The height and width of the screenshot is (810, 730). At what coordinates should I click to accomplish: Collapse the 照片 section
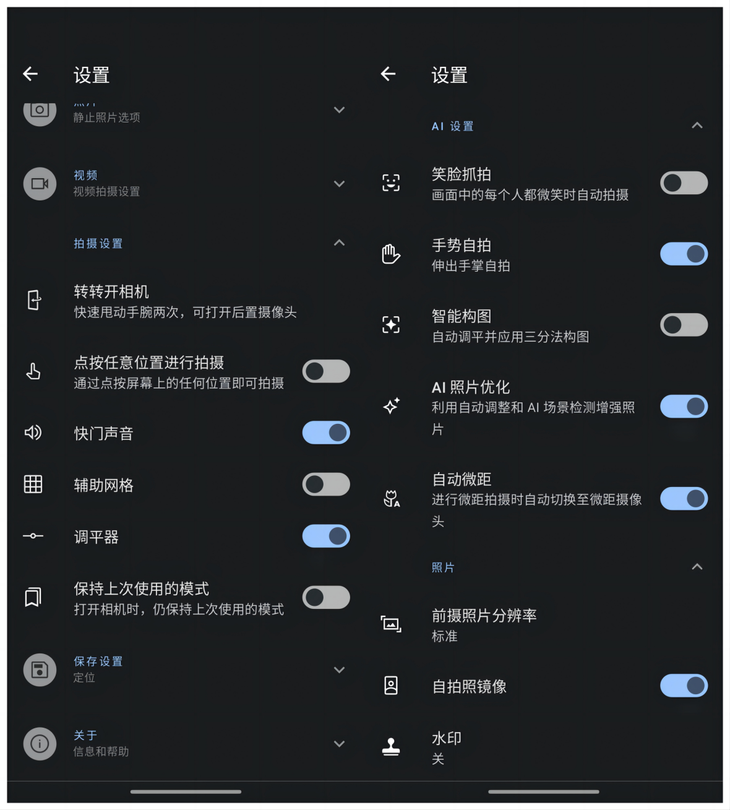point(697,567)
